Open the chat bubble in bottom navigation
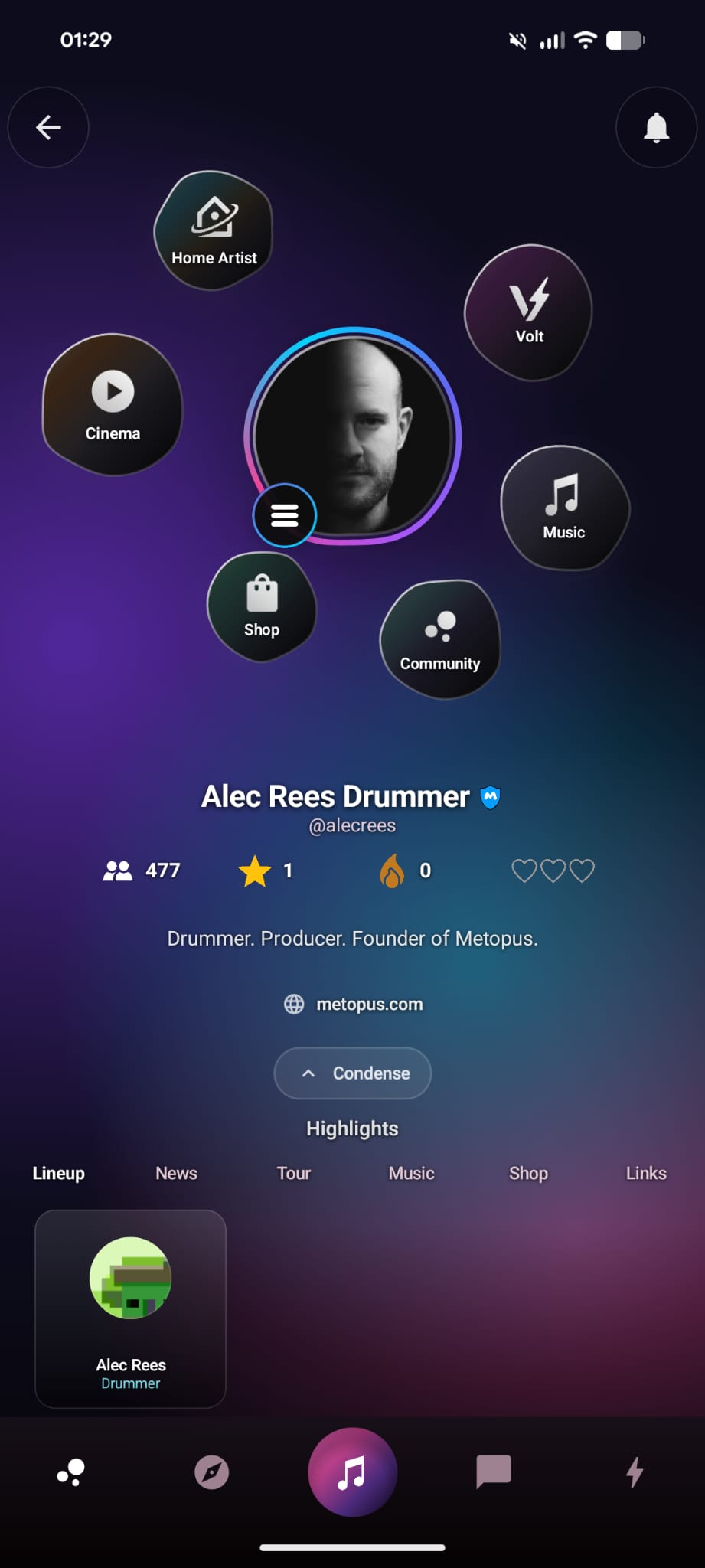The width and height of the screenshot is (705, 1568). [x=494, y=1472]
